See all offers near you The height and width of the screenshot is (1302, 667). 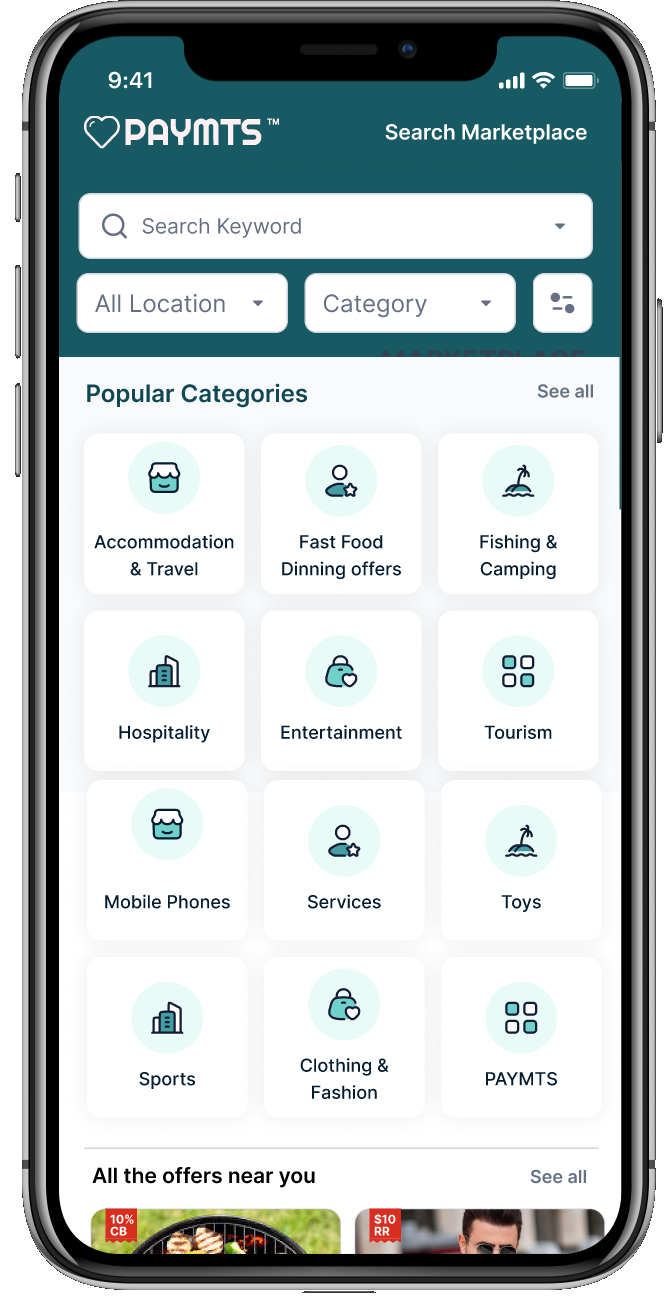click(558, 1177)
